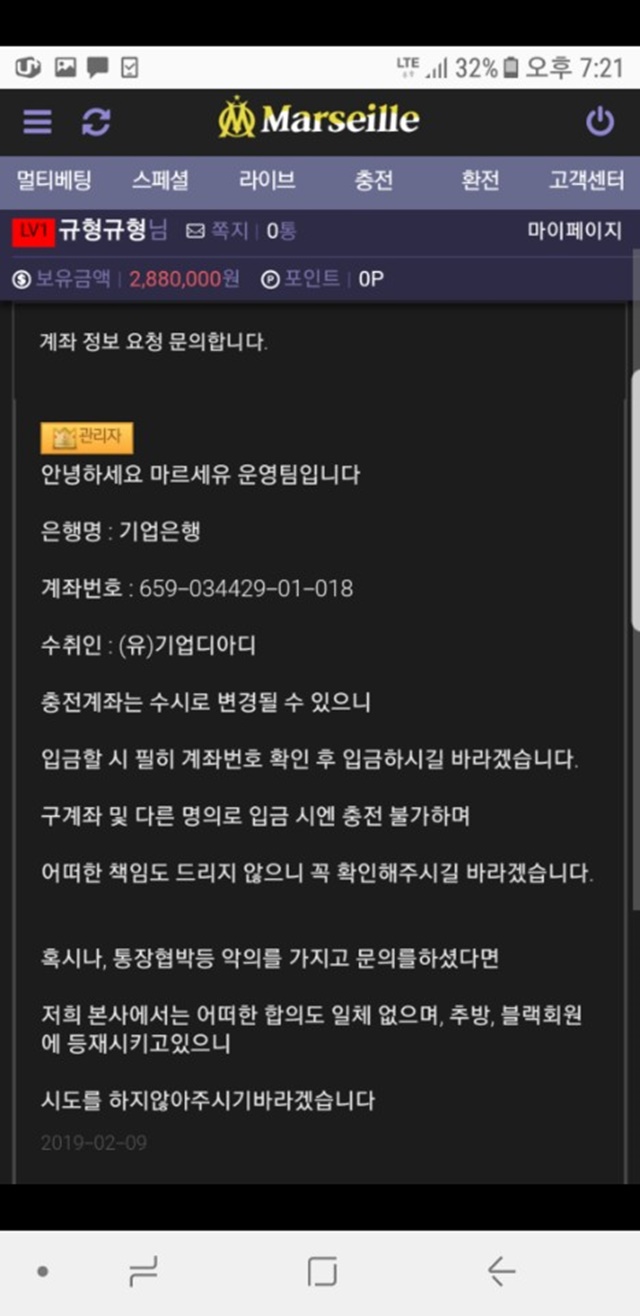Go to the 충전 tab

[x=374, y=181]
